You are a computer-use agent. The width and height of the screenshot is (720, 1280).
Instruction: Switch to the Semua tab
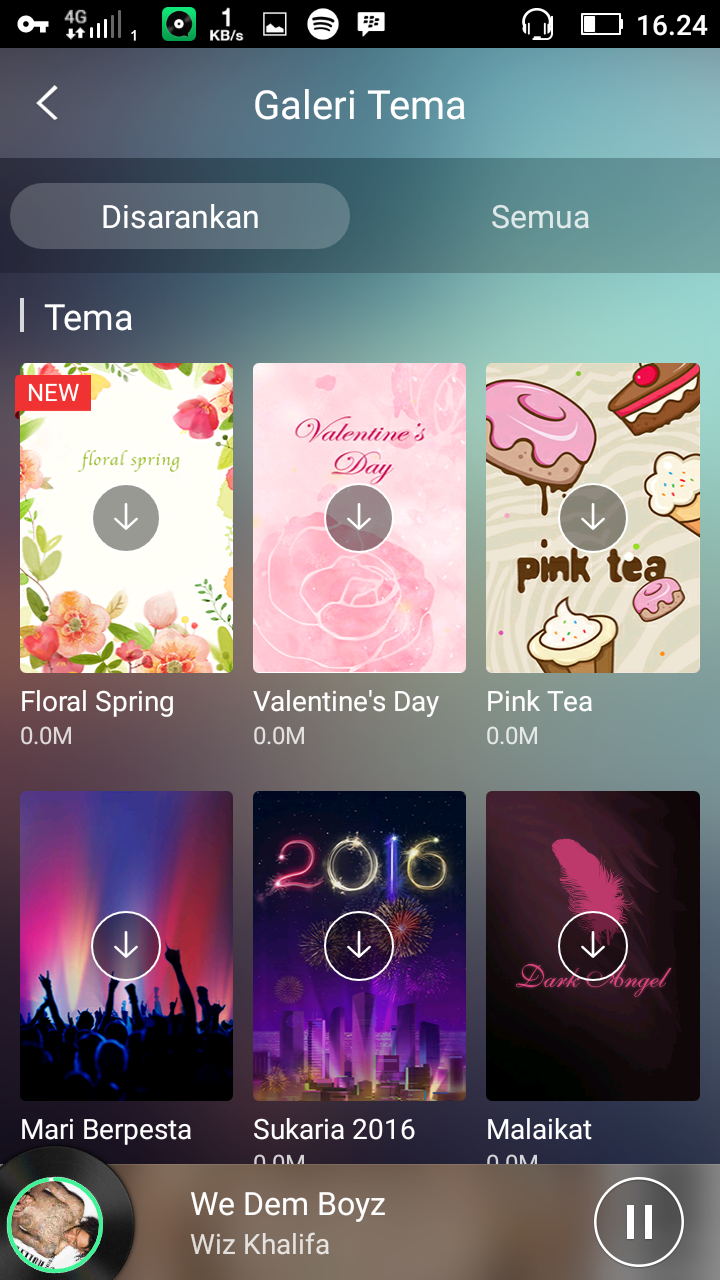point(540,217)
